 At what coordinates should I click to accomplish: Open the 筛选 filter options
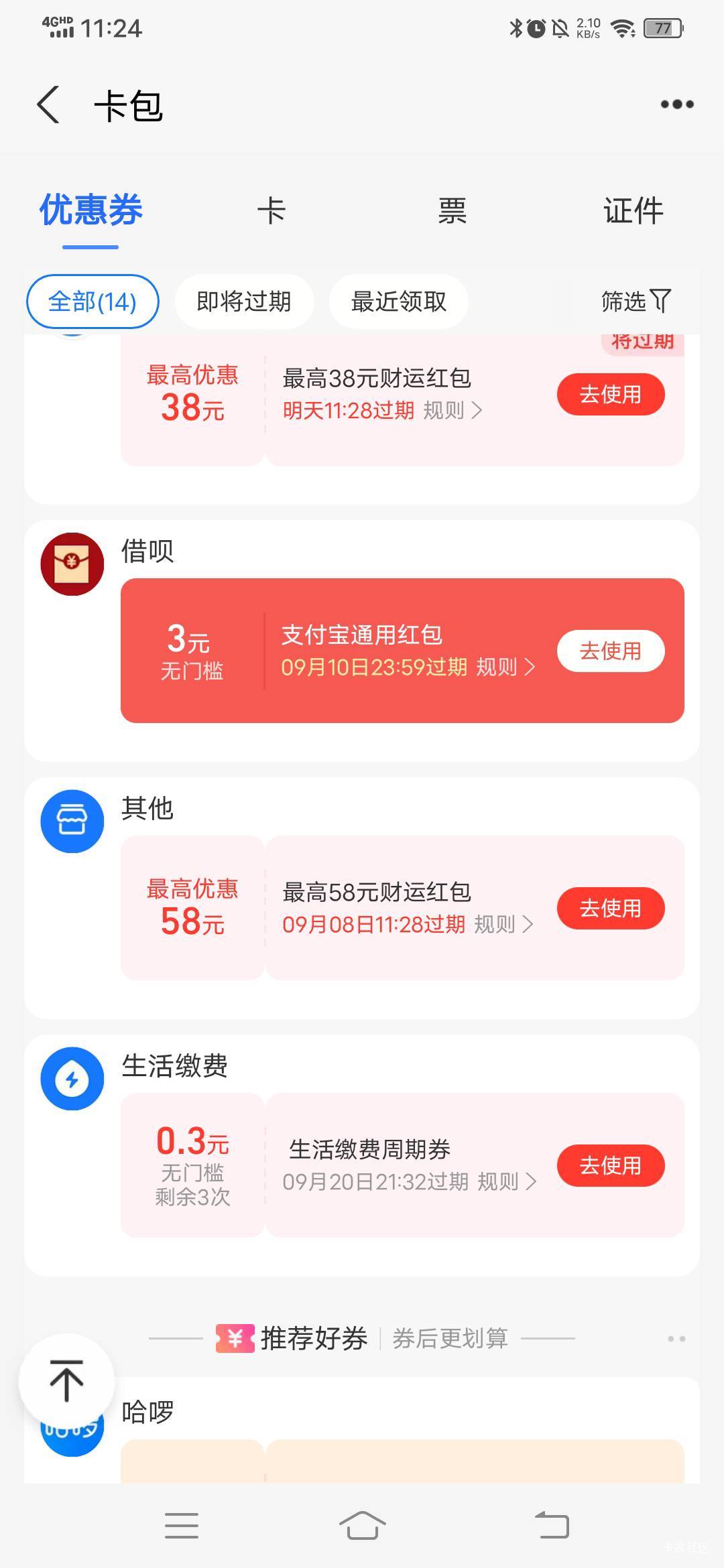pos(636,302)
